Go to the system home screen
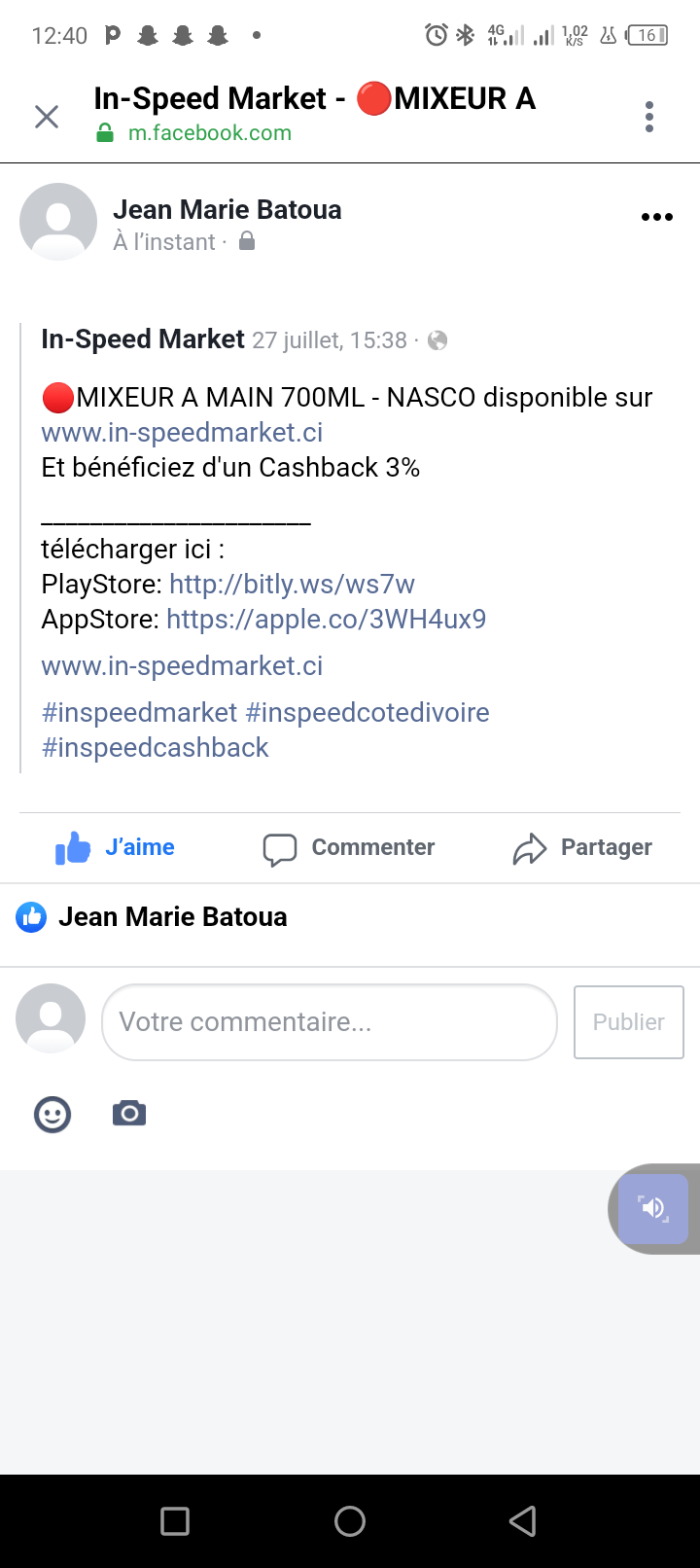 [x=350, y=1521]
